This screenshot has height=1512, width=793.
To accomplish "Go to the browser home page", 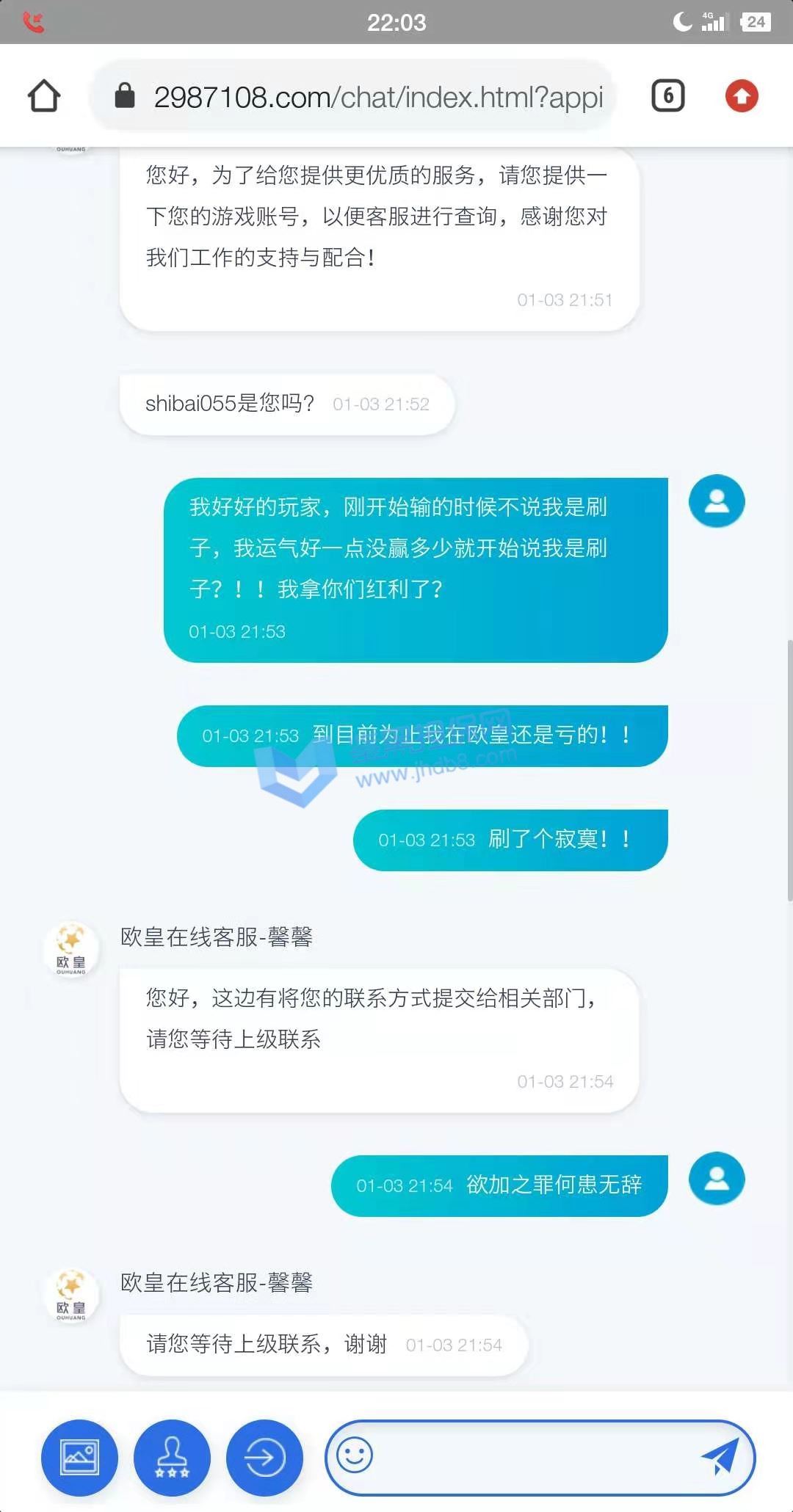I will pyautogui.click(x=44, y=96).
